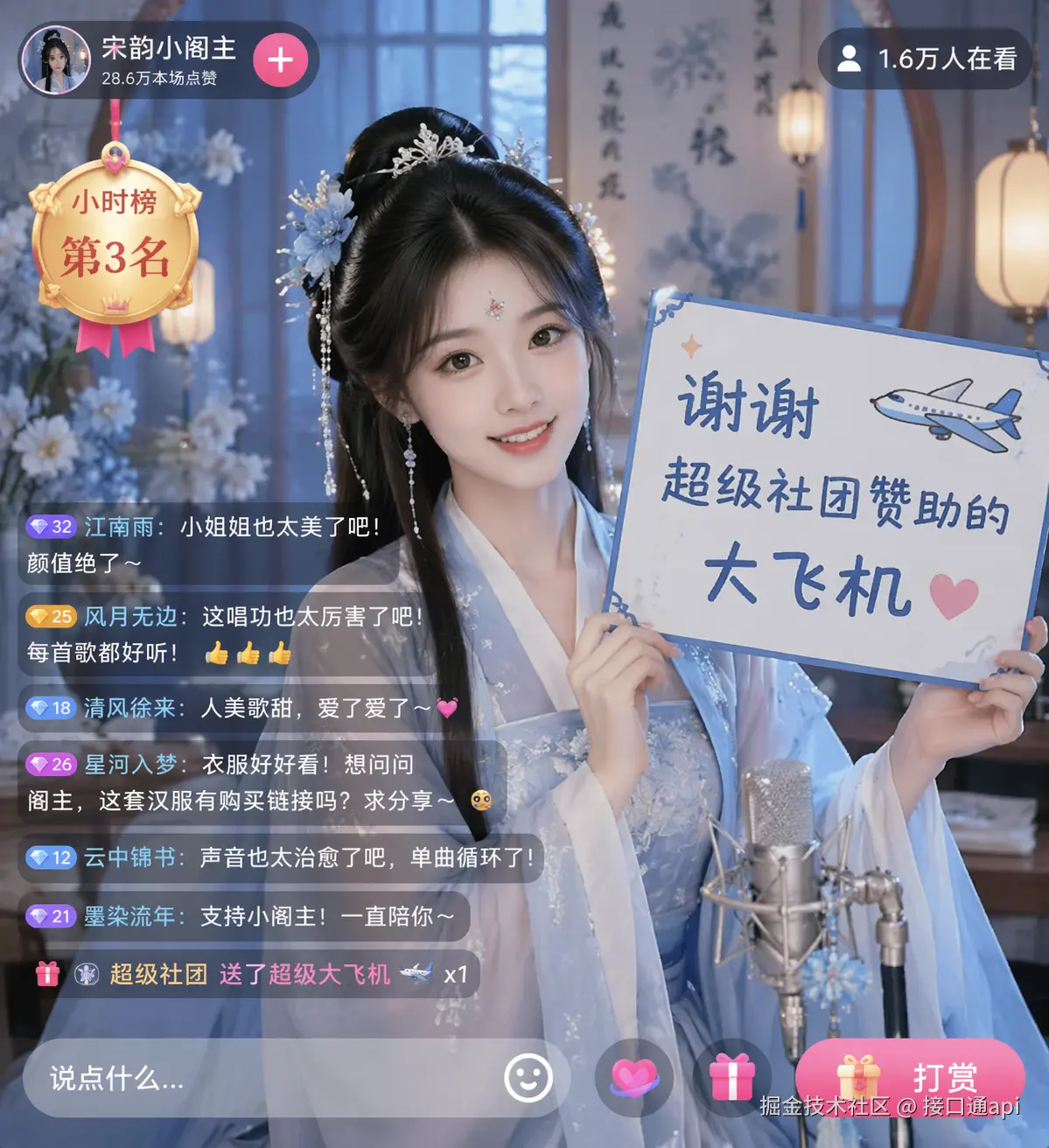Viewport: 1049px width, 1148px height.
Task: Tap the 说点什么 comment field
Action: coord(262,1078)
